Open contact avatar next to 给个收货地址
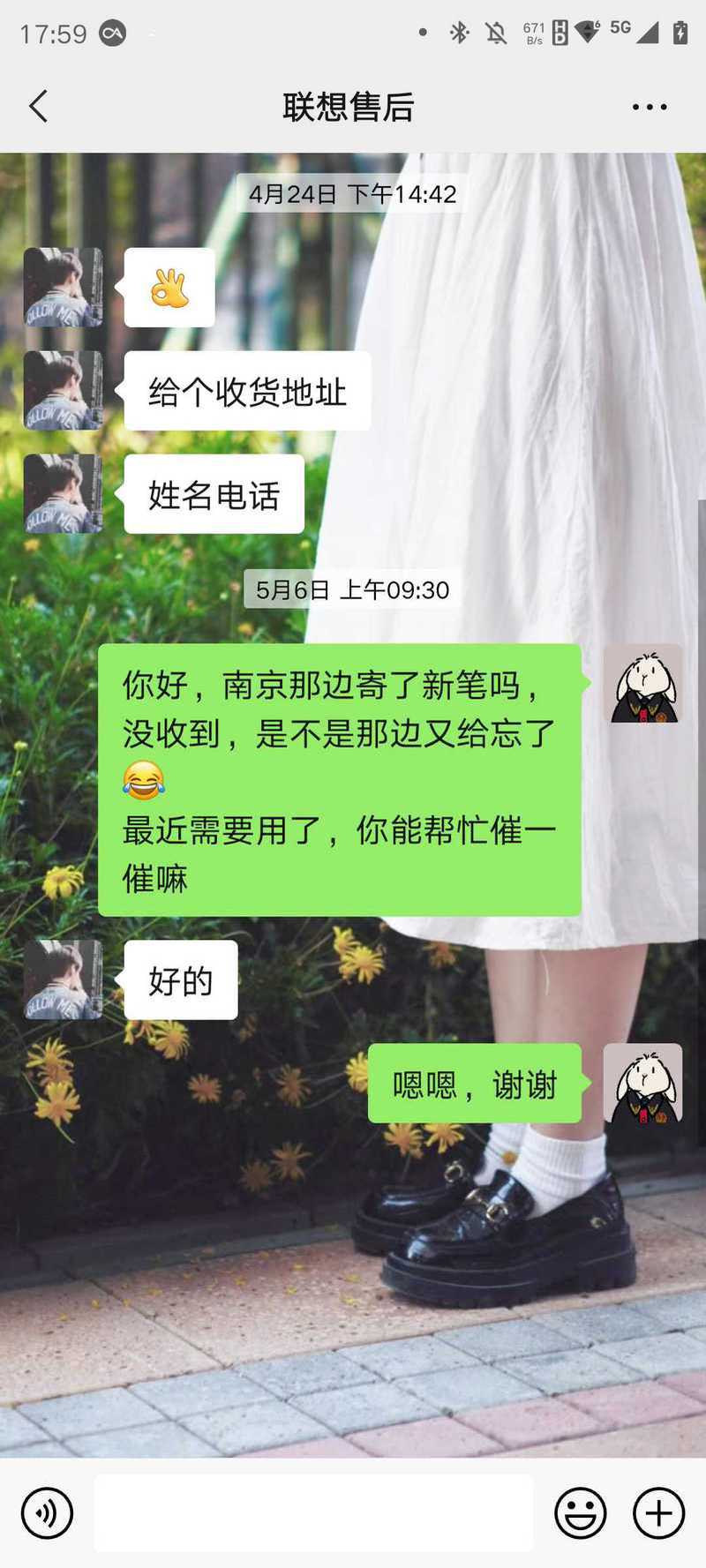 pyautogui.click(x=63, y=391)
